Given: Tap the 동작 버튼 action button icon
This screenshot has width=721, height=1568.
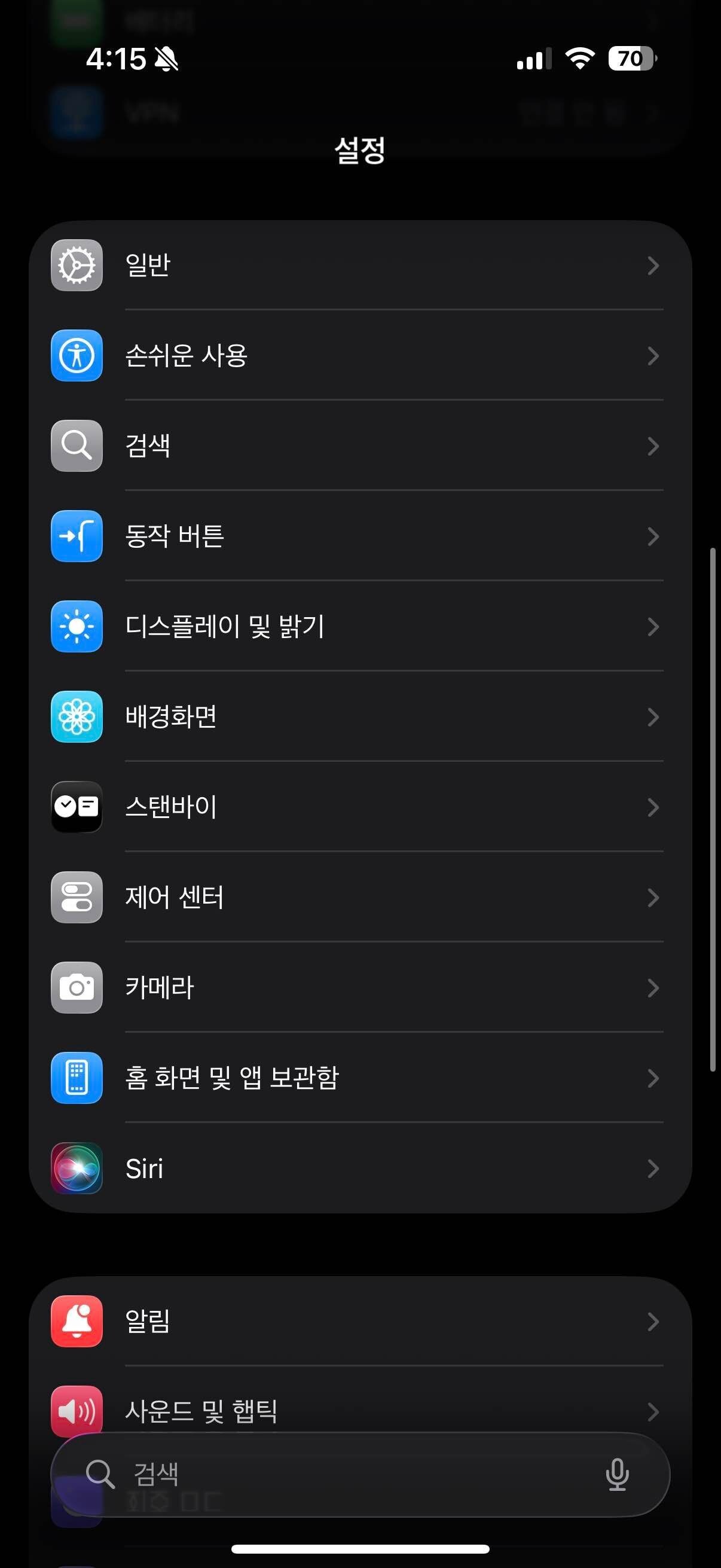Looking at the screenshot, I should pyautogui.click(x=76, y=536).
